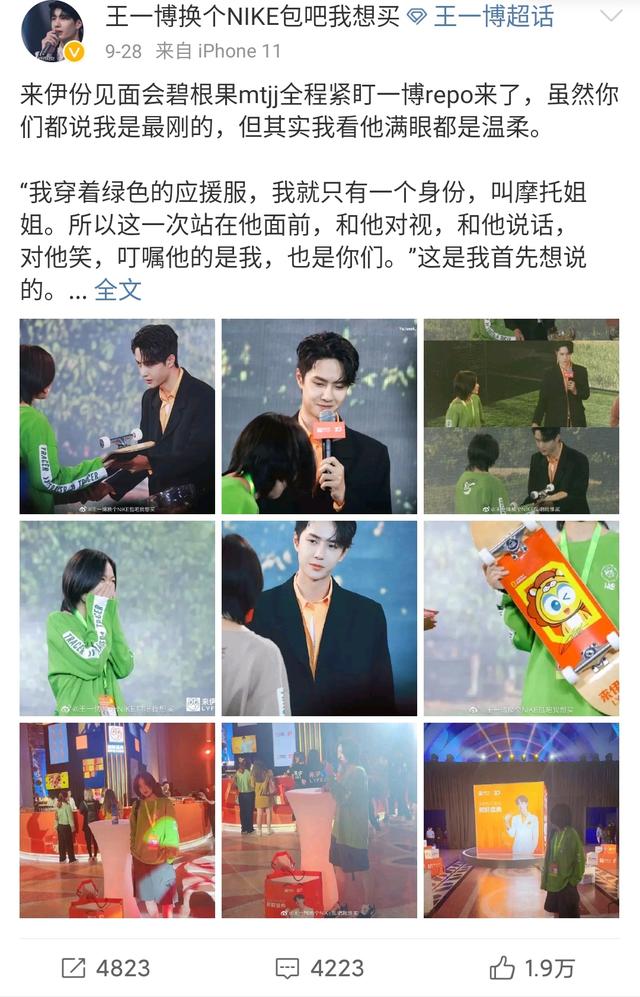Open photo of girl covering her face
Image resolution: width=640 pixels, height=997 pixels.
coord(117,618)
